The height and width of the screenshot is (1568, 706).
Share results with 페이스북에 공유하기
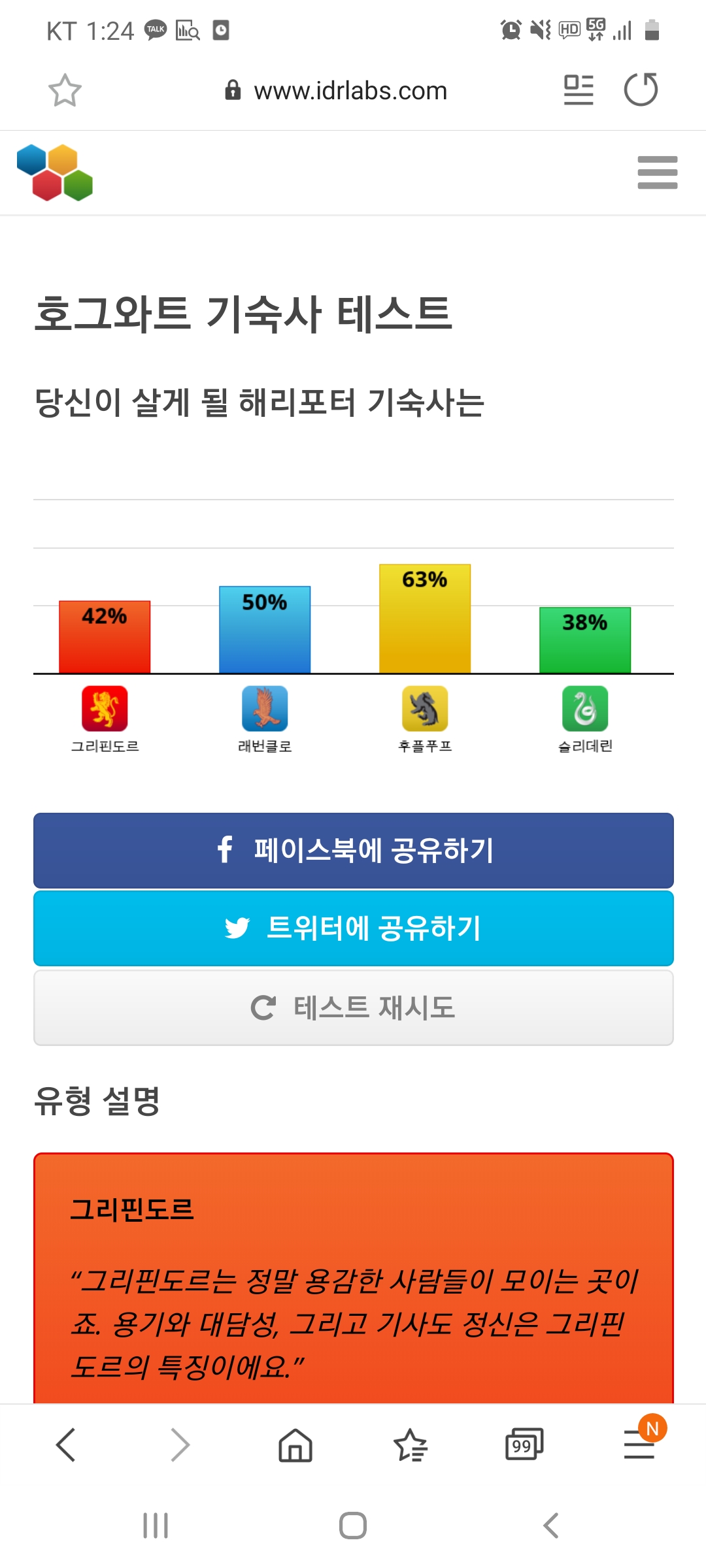point(354,850)
